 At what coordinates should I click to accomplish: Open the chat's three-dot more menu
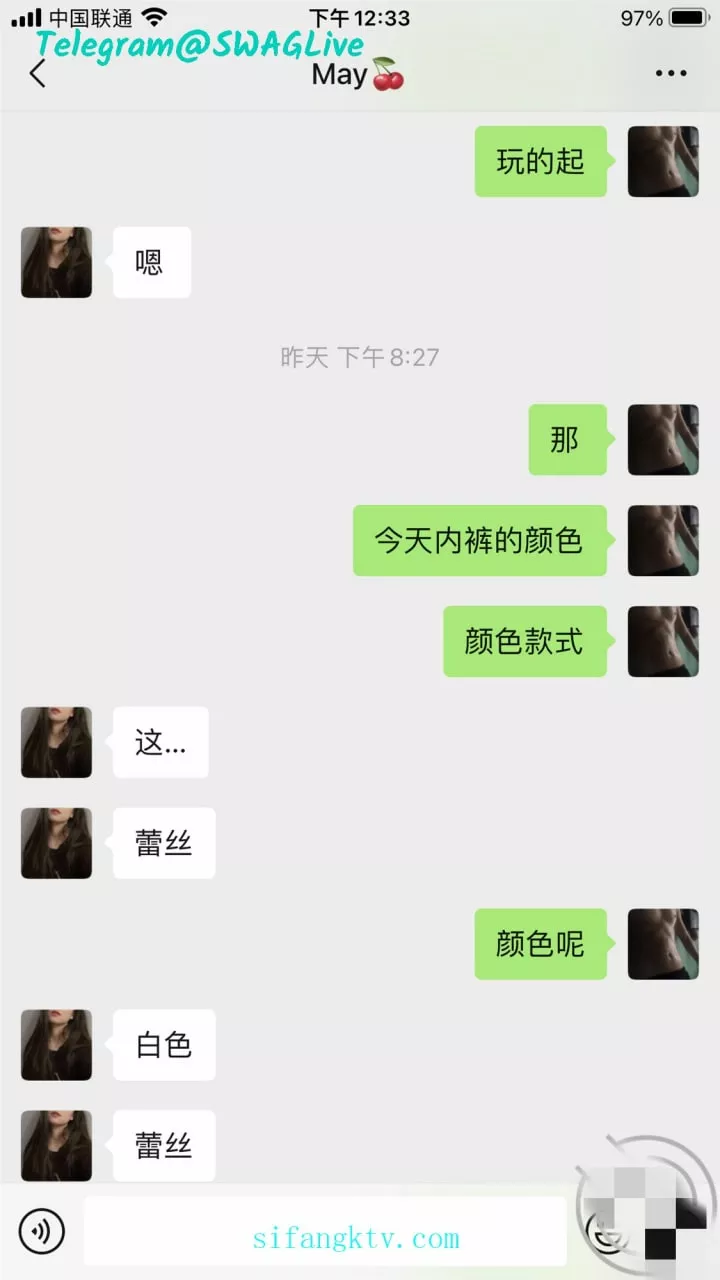point(670,73)
